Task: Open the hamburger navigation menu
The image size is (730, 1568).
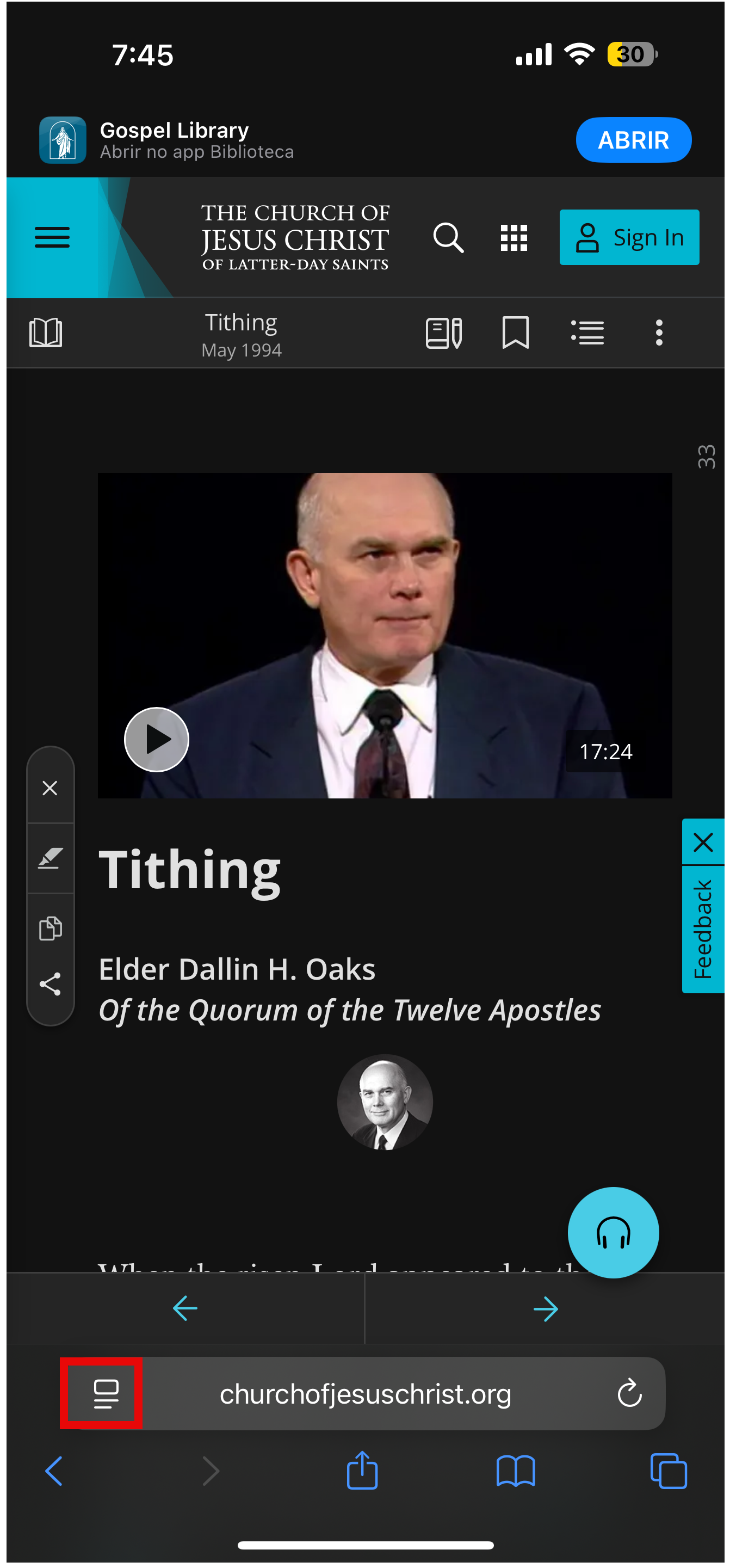Action: point(52,237)
